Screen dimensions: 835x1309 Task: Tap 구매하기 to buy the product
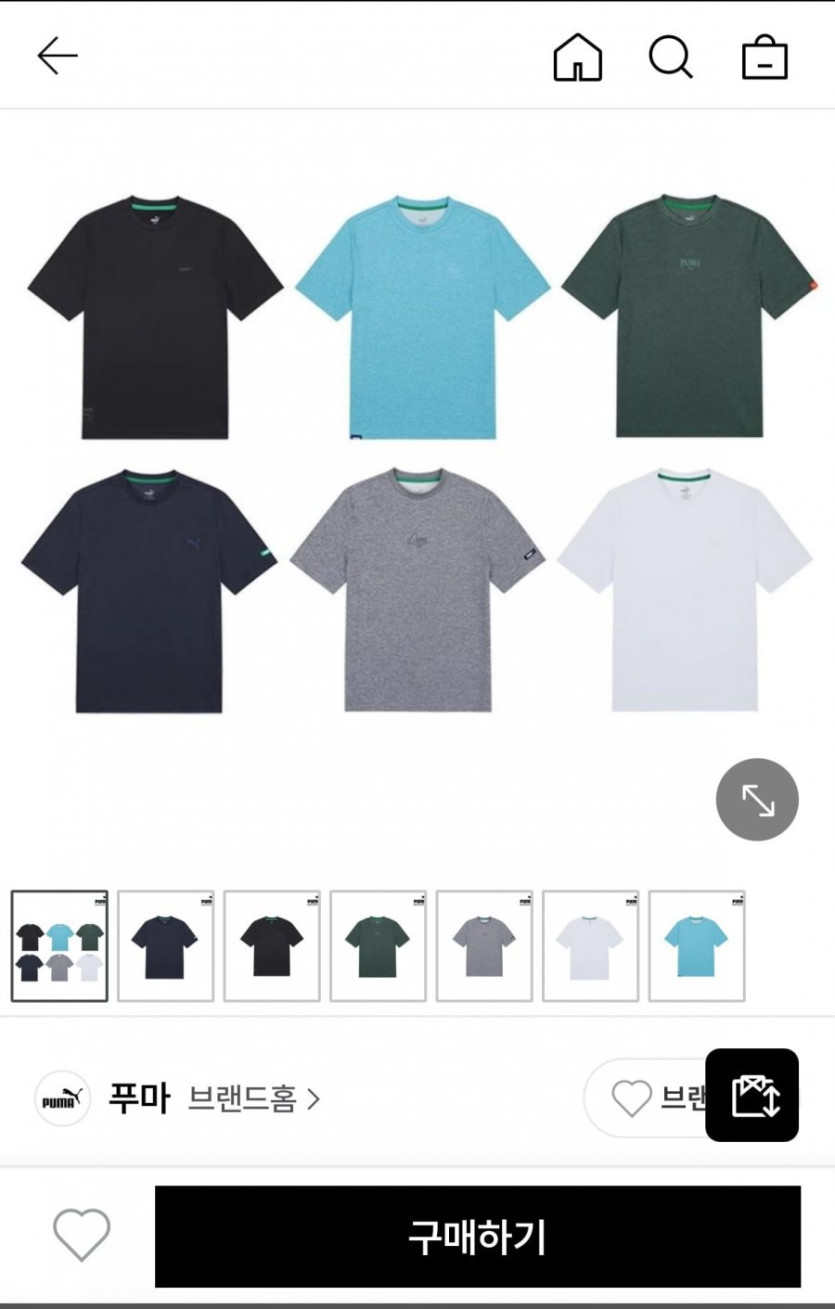tap(477, 1236)
